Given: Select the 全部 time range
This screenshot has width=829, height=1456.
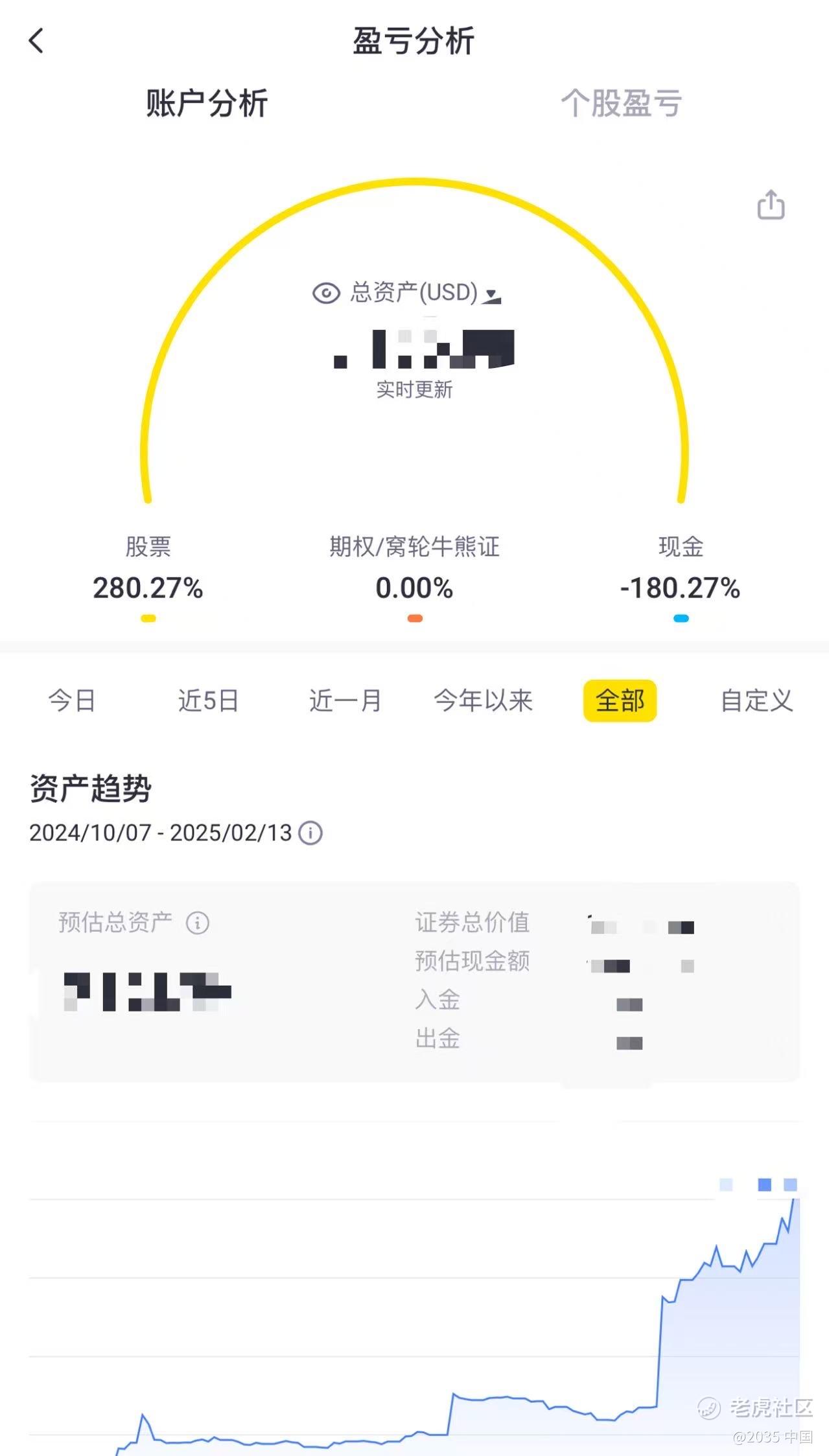Looking at the screenshot, I should click(x=620, y=700).
